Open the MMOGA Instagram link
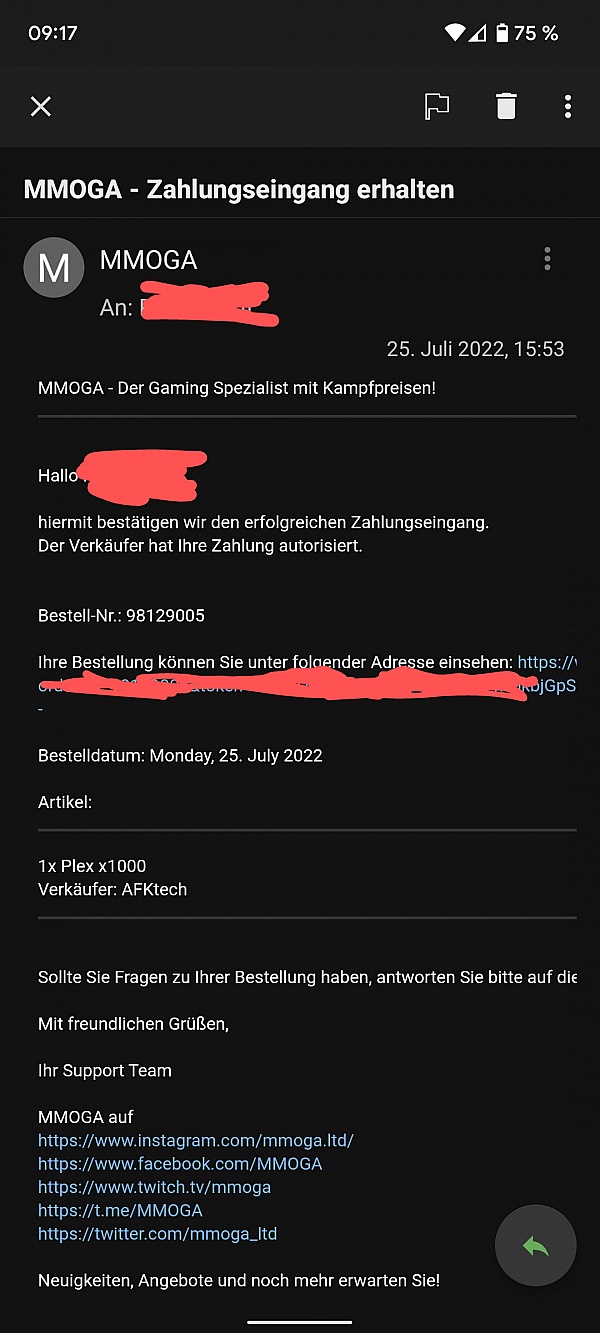Viewport: 600px width, 1333px height. (196, 1140)
